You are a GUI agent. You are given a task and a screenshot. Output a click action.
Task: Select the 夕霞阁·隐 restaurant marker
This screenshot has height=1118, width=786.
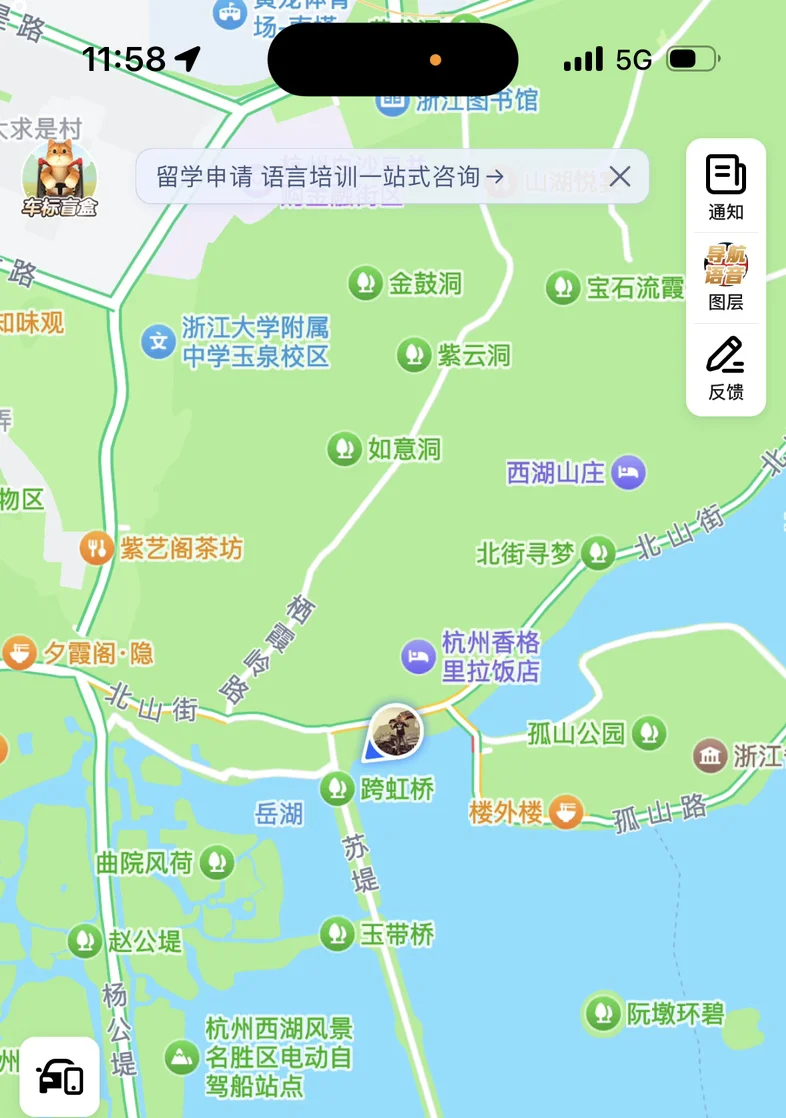point(19,653)
